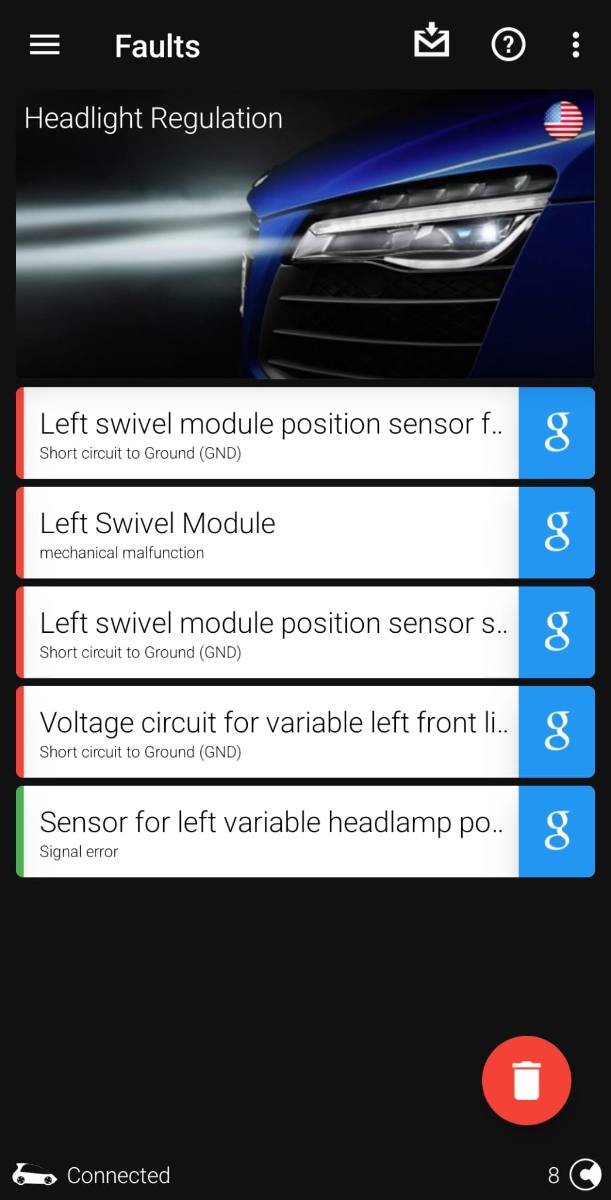The width and height of the screenshot is (611, 1200).
Task: Open the navigation drawer menu
Action: (x=45, y=45)
